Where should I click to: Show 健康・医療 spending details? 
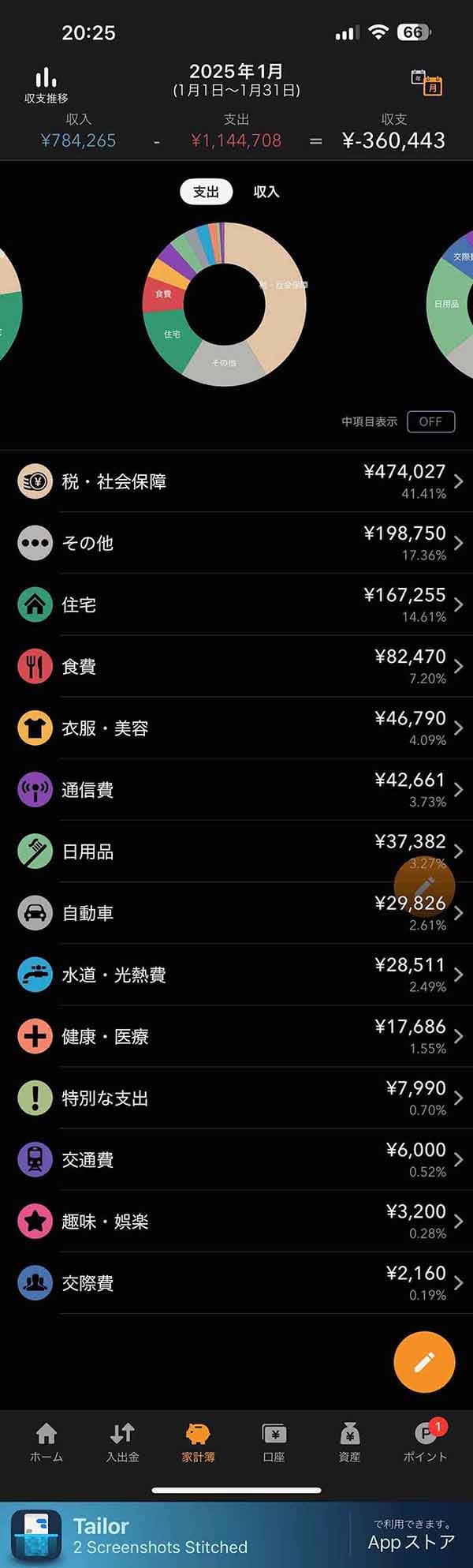[x=236, y=1036]
